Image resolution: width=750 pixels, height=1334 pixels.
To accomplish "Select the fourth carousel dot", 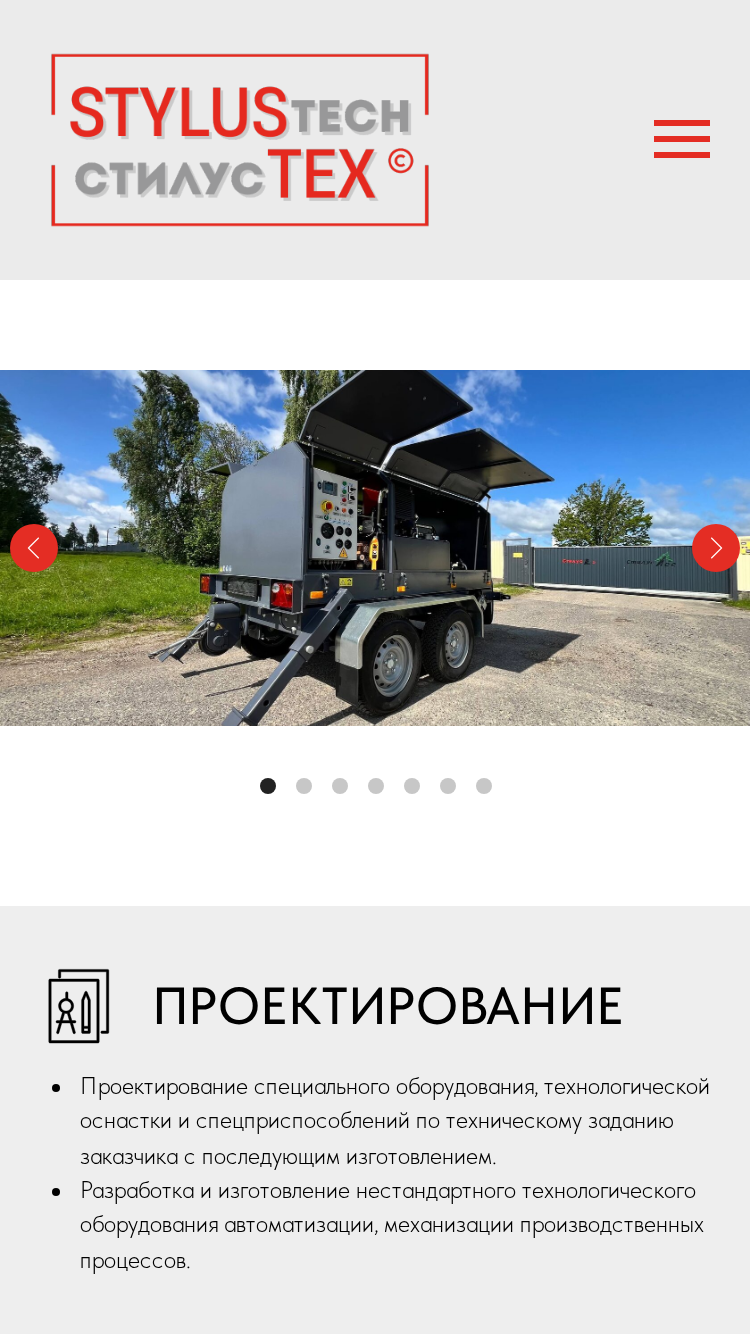I will 376,786.
